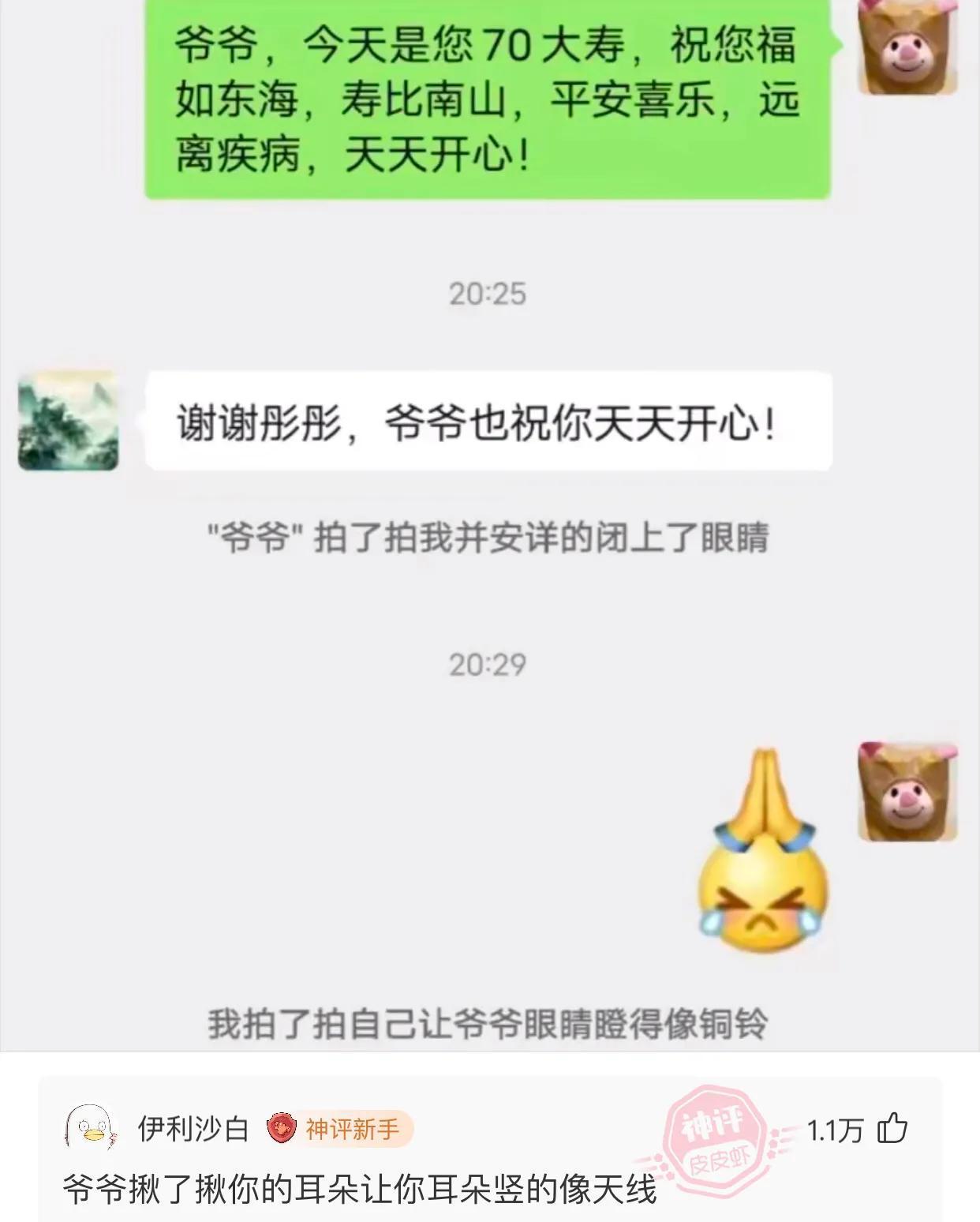Screen dimensions: 980x1222
Task: Open the 神评 comment about 耳朵竖的像天线
Action: coord(360,1189)
